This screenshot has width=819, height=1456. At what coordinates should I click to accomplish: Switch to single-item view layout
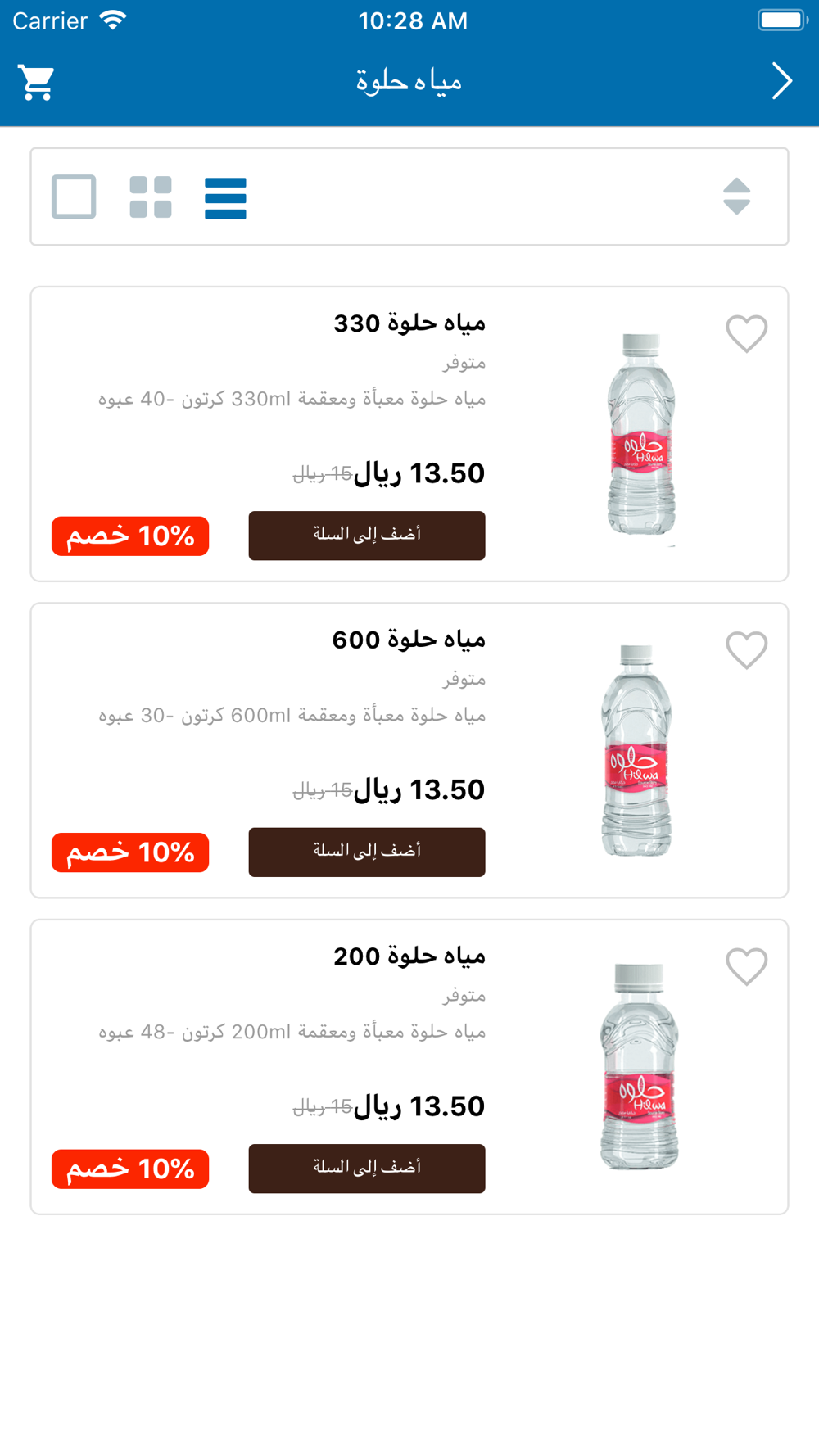pyautogui.click(x=74, y=197)
